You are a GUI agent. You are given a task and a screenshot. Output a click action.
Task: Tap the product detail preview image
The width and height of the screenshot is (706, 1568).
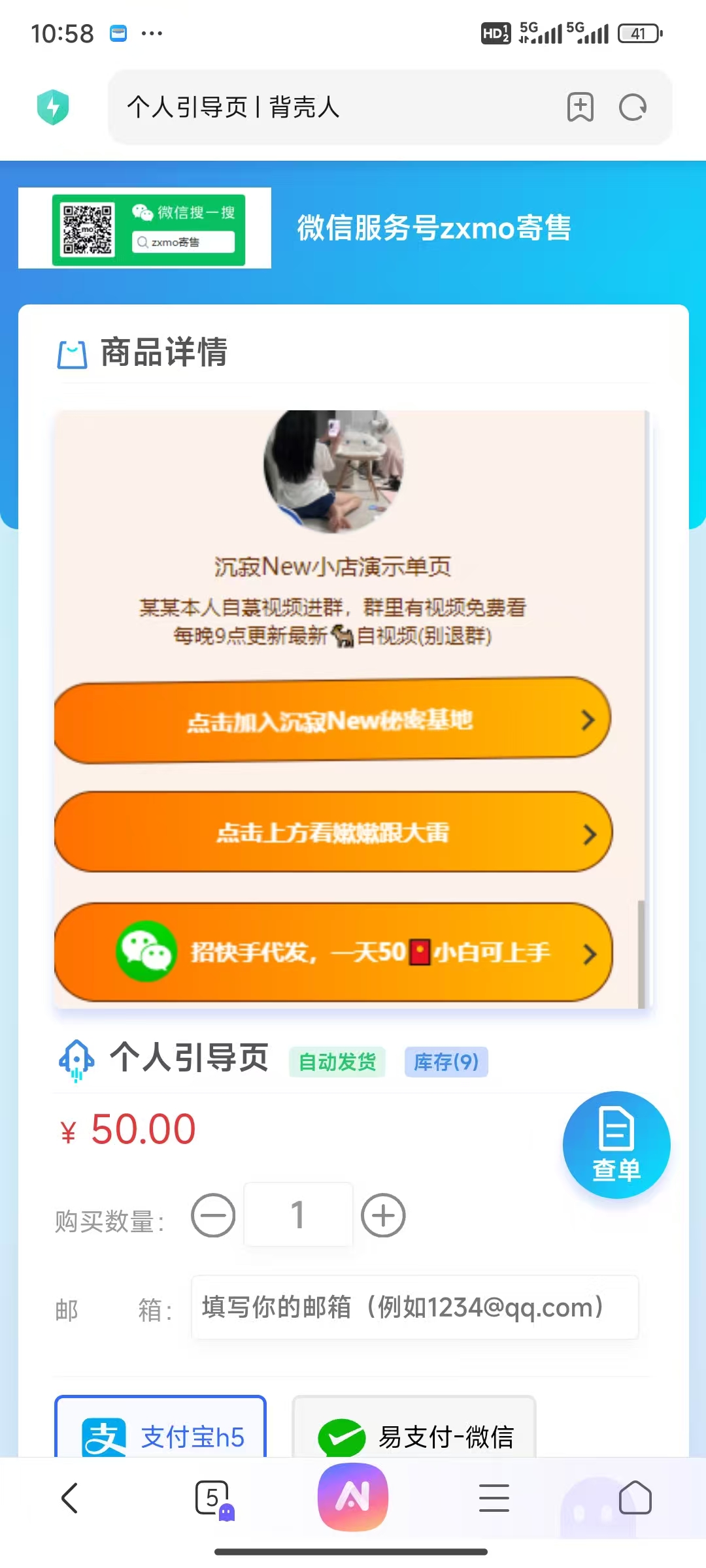[352, 709]
